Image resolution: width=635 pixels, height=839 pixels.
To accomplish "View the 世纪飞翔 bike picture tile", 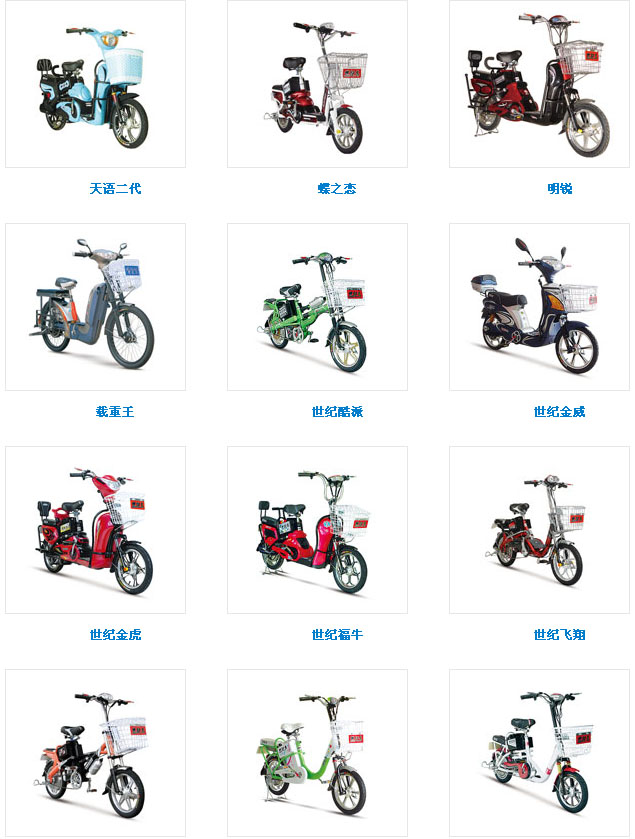I will (539, 530).
